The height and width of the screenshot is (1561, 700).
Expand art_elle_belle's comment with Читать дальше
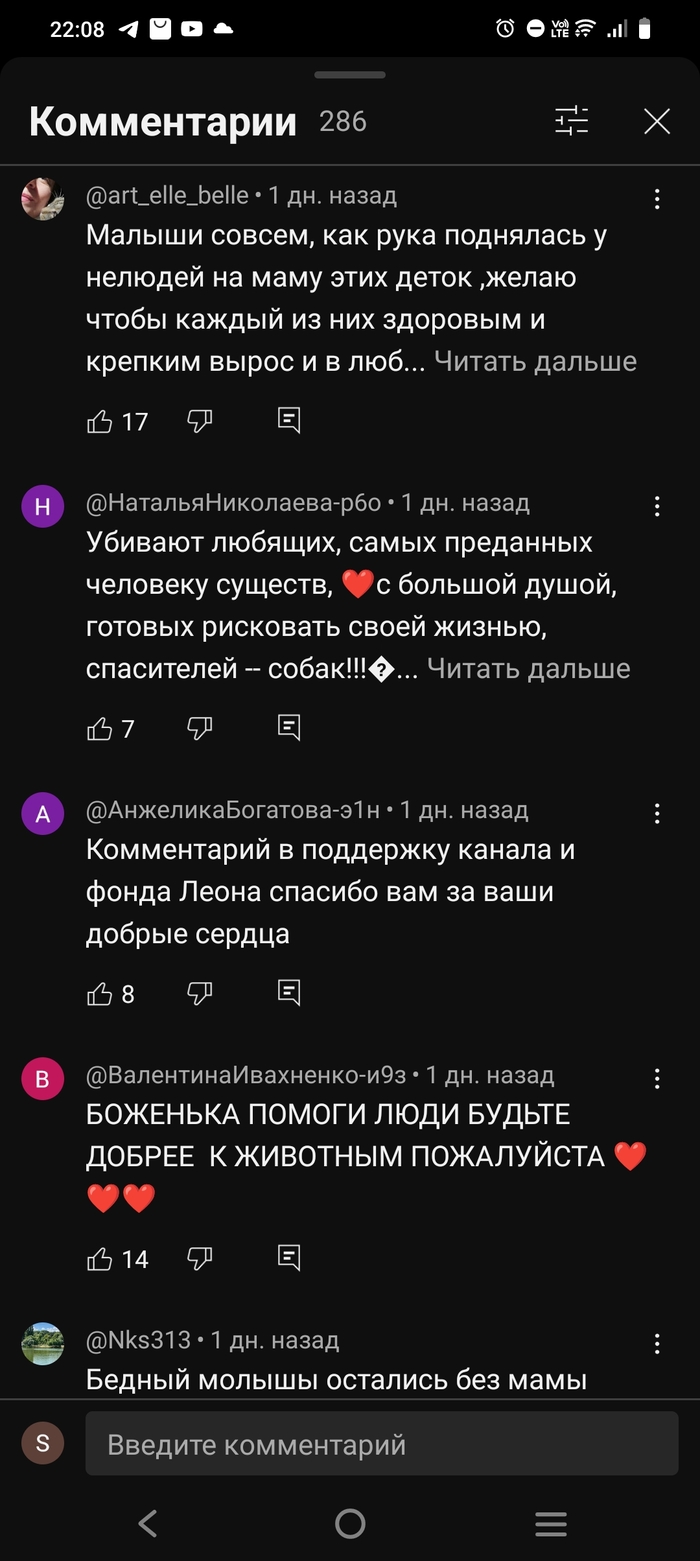pos(535,361)
